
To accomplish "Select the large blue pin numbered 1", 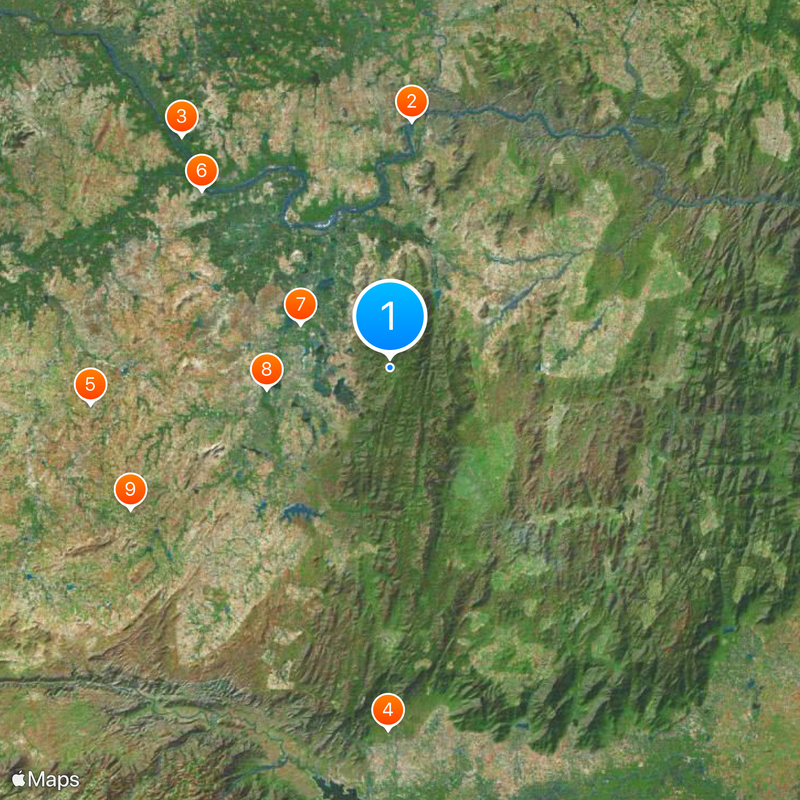I will click(390, 317).
